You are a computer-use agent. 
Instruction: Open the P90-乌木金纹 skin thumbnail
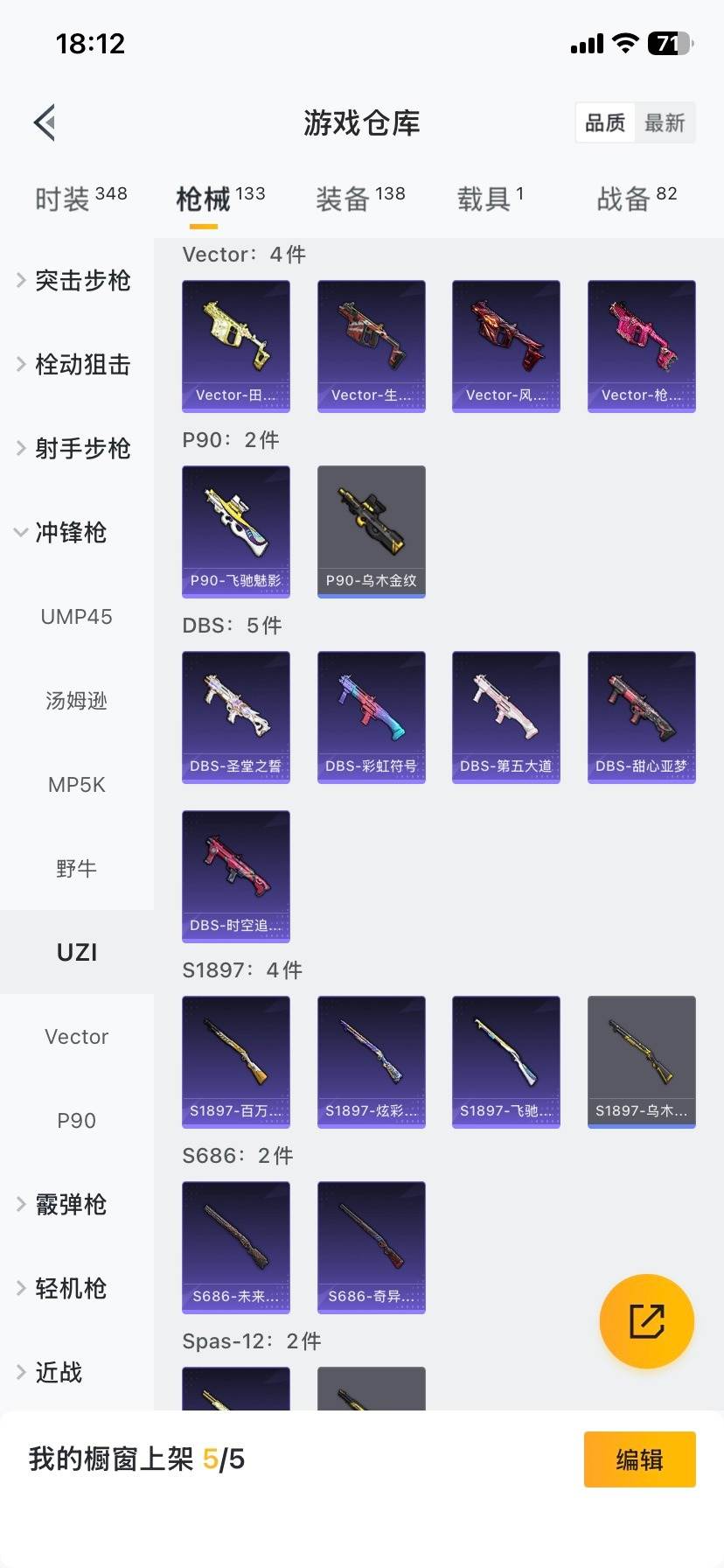[371, 532]
